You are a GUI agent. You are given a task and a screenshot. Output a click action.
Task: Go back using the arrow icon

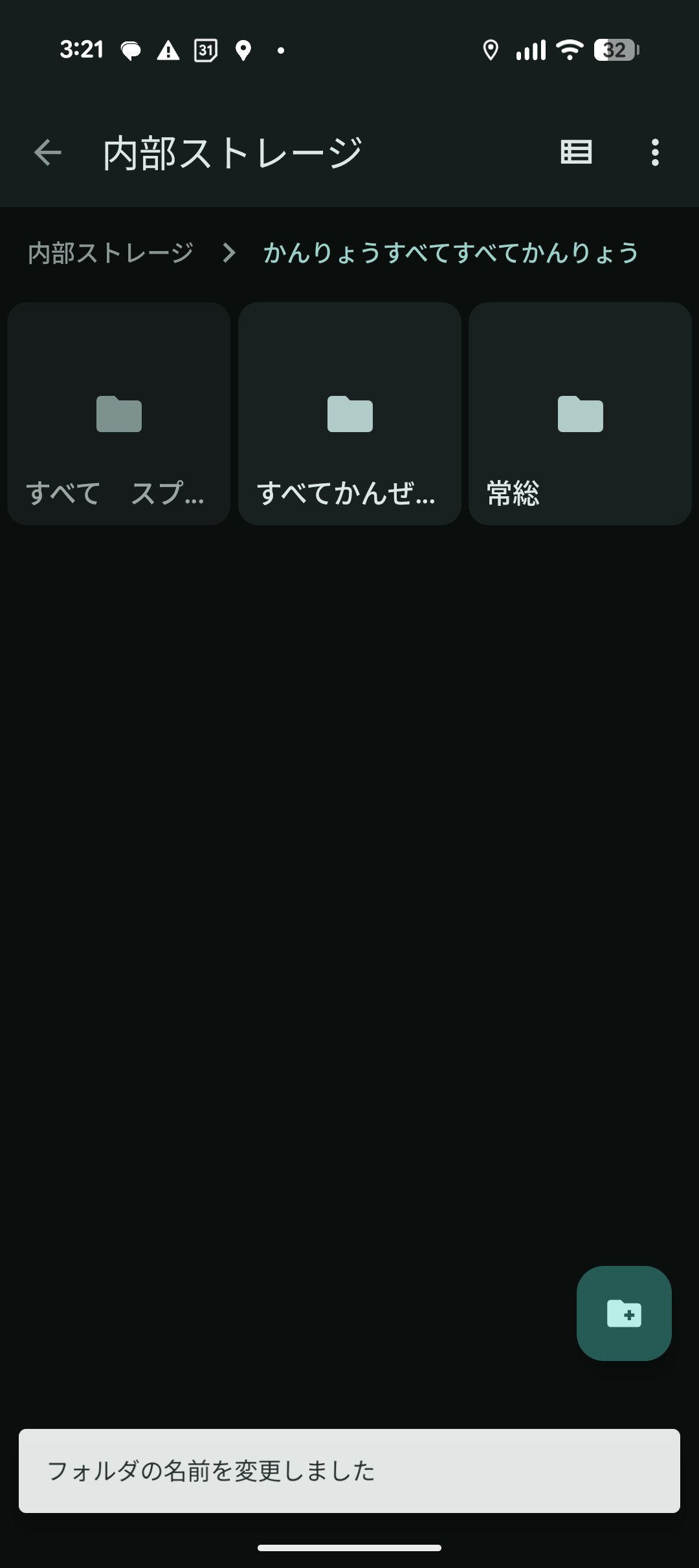click(x=47, y=153)
